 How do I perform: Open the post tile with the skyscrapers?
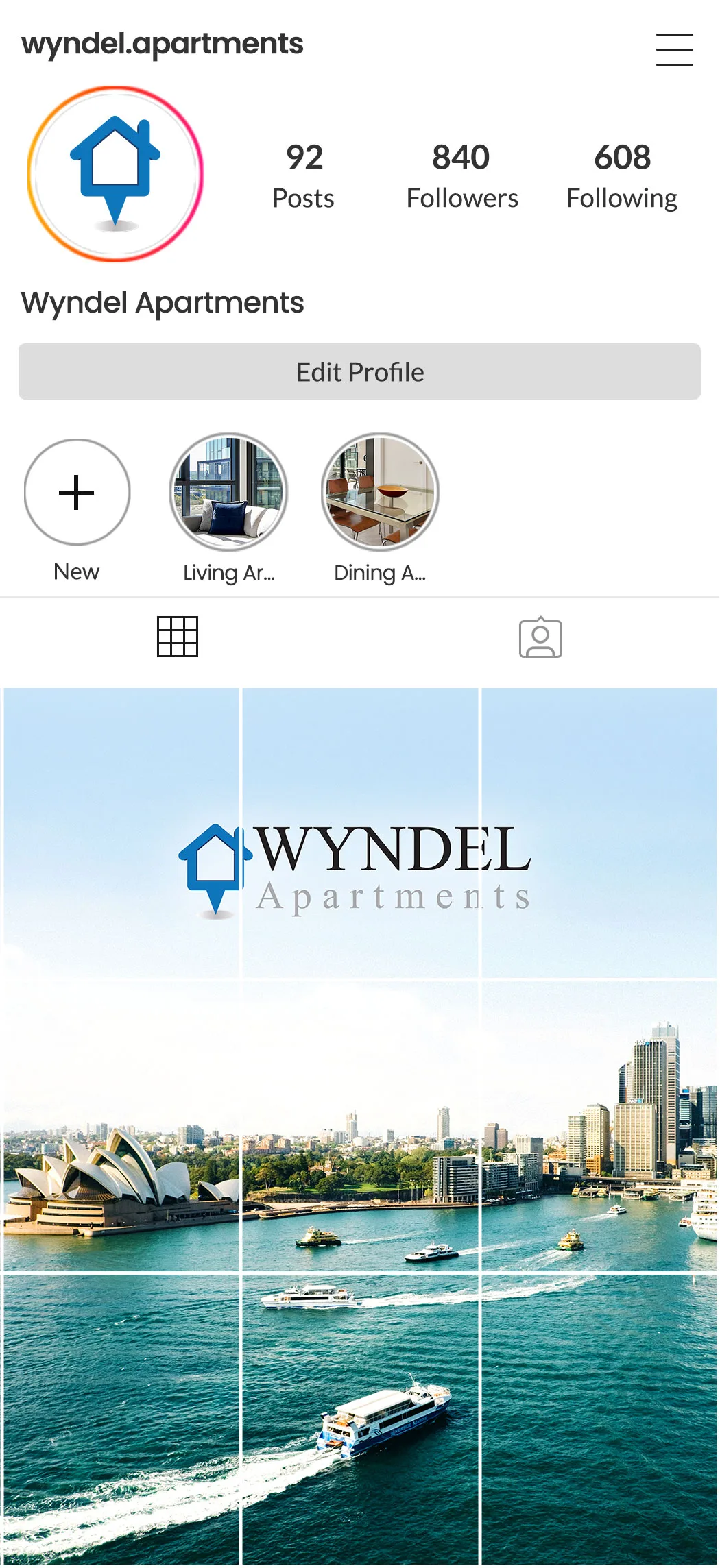pos(599,1125)
